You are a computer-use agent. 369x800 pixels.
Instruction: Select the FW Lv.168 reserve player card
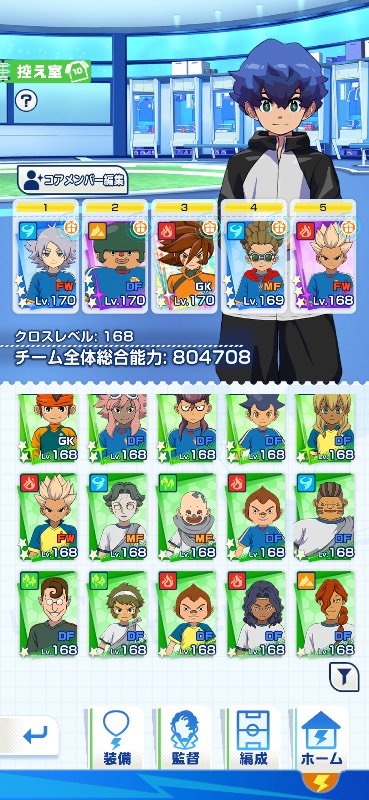pos(48,517)
